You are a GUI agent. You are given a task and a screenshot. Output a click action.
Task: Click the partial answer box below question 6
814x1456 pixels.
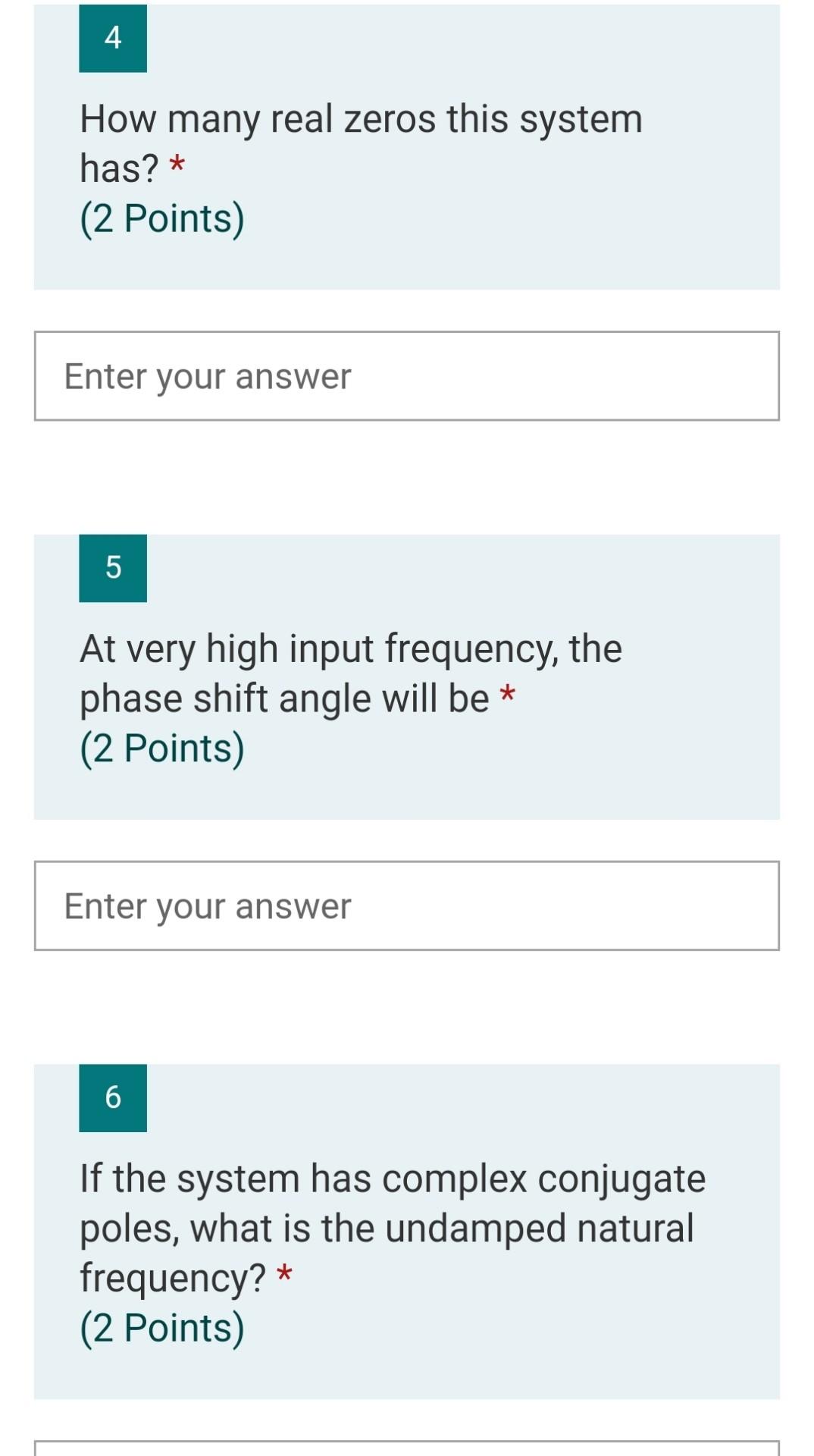(x=407, y=1447)
